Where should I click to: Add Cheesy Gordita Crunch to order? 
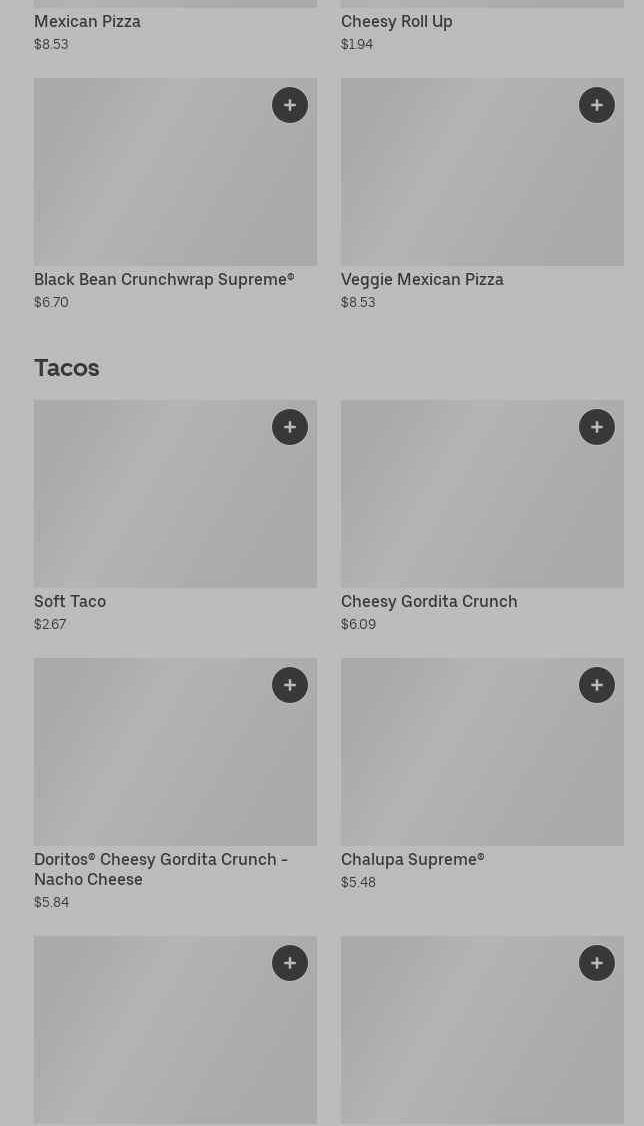pyautogui.click(x=597, y=427)
